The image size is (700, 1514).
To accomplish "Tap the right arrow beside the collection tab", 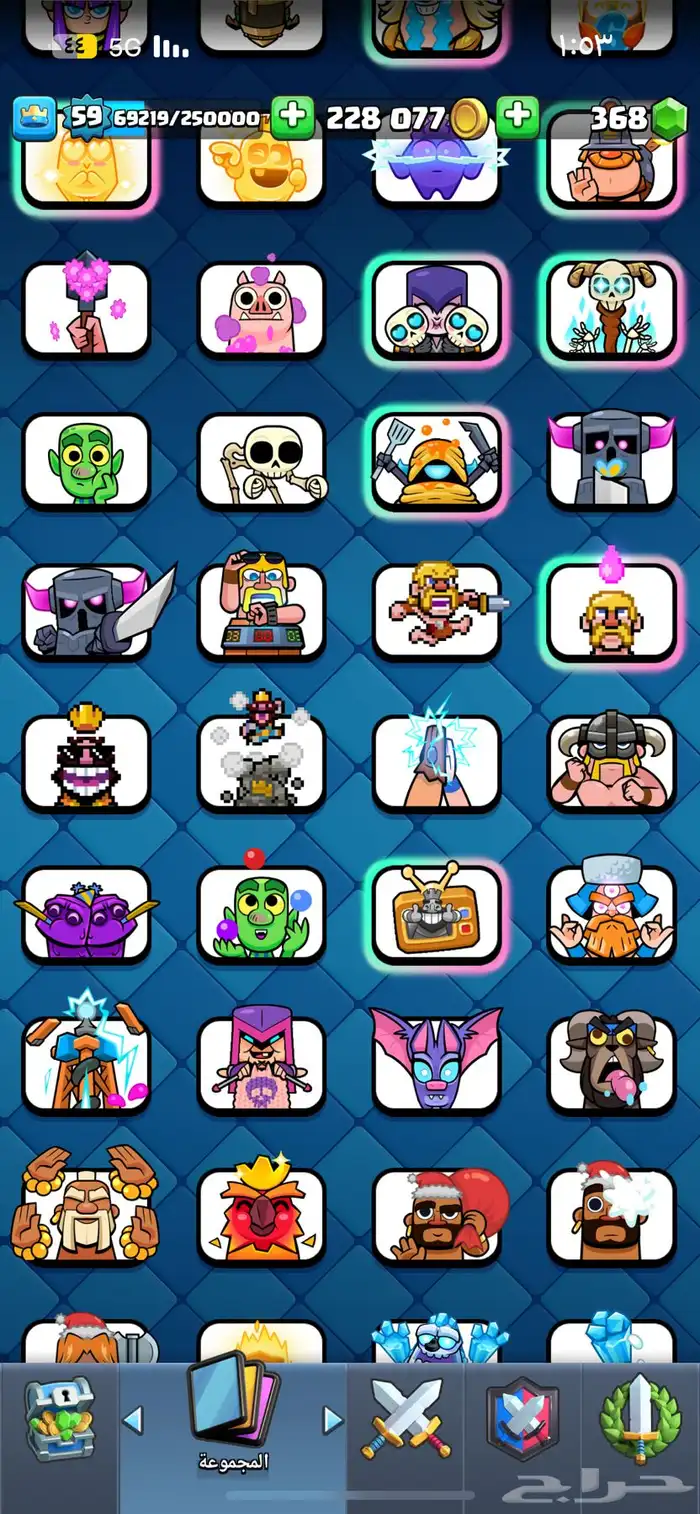I will click(333, 1419).
